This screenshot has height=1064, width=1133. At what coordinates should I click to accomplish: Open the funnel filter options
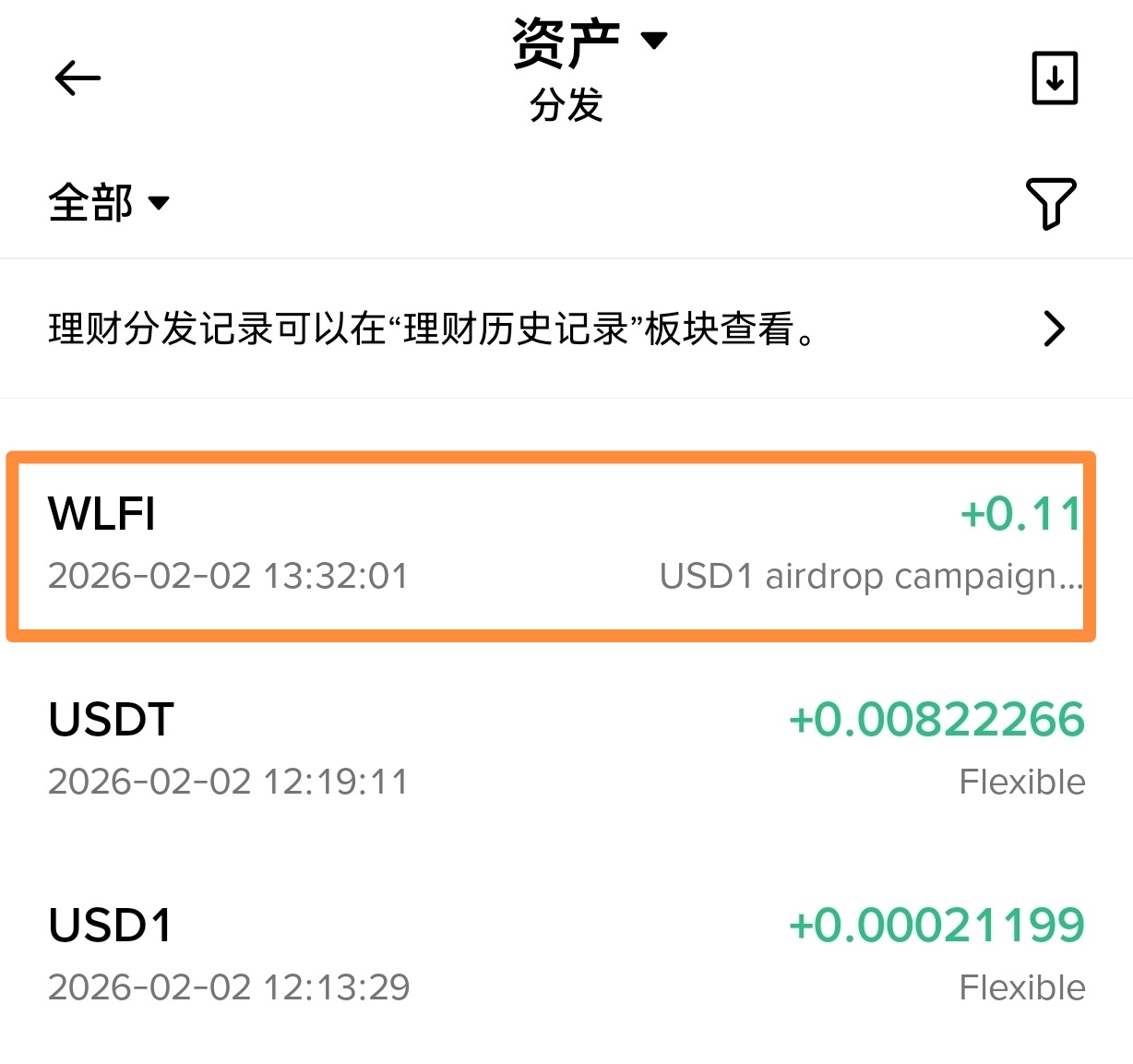[1051, 203]
